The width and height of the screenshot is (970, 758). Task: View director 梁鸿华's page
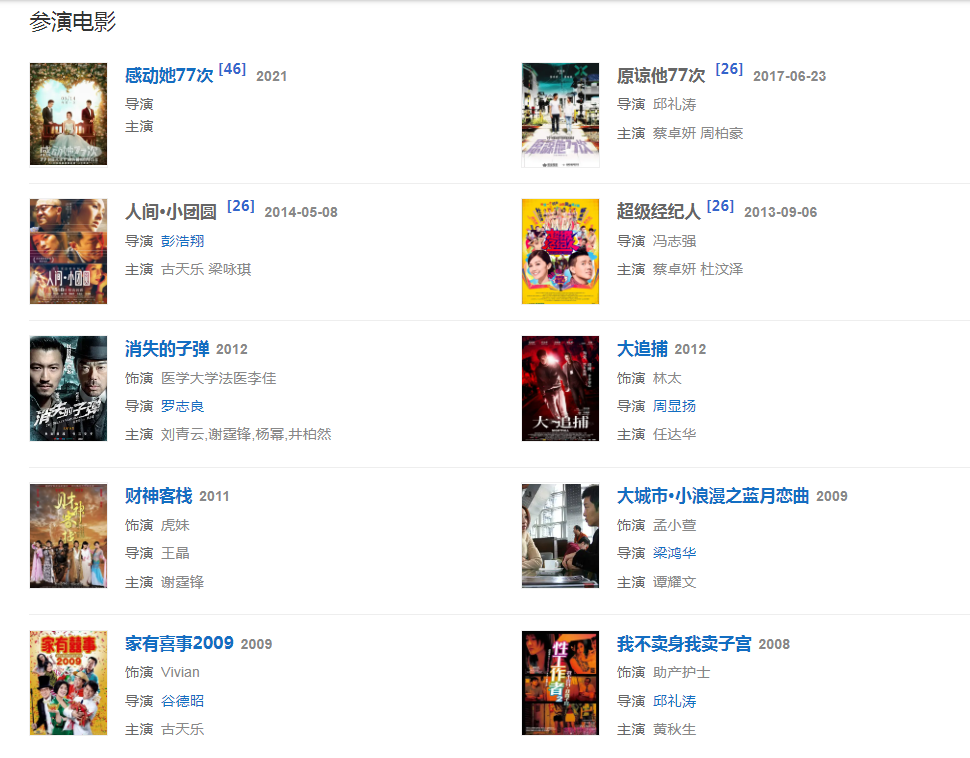click(x=674, y=553)
